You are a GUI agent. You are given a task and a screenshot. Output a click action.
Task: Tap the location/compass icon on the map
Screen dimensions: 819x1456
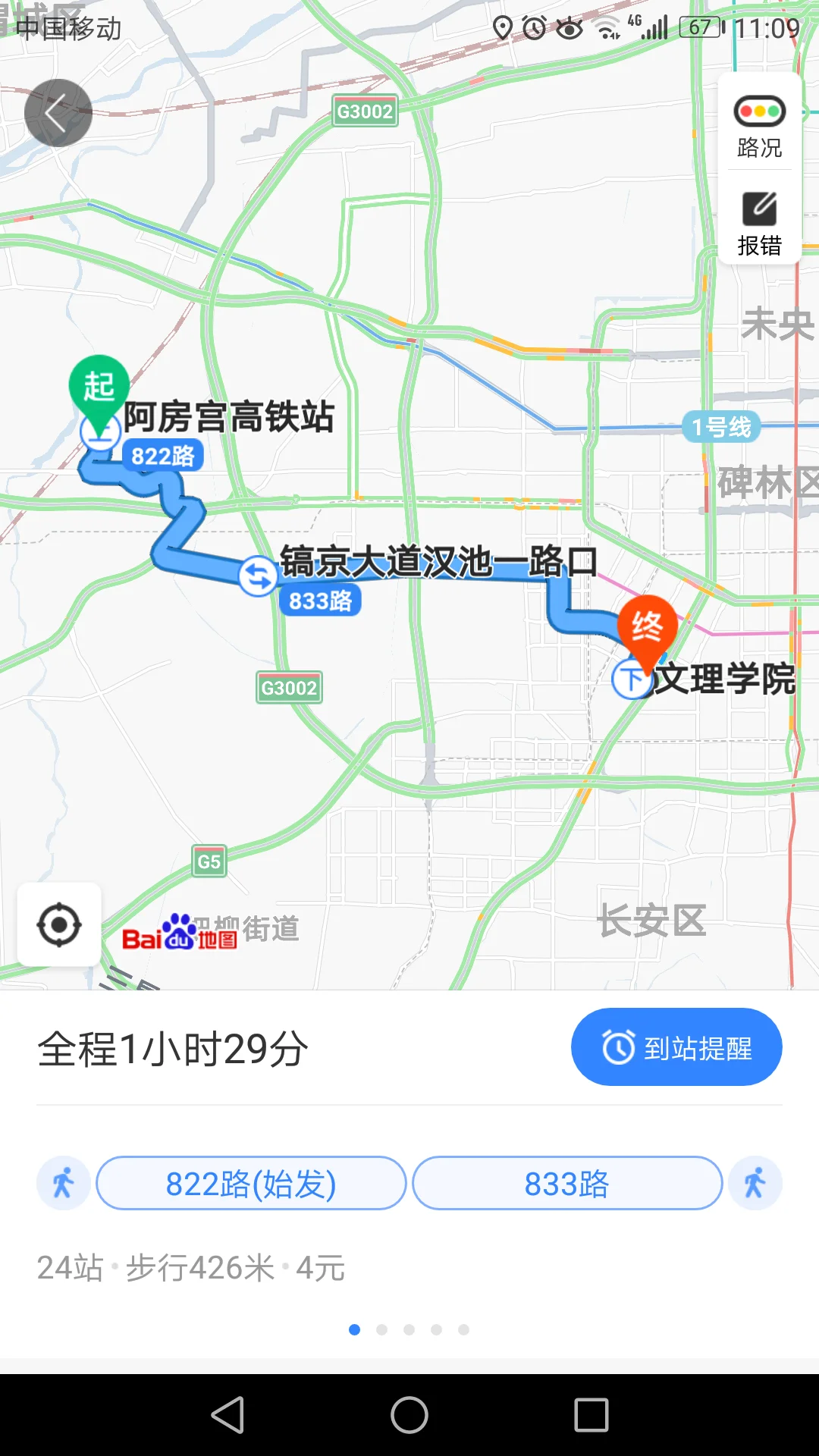pyautogui.click(x=58, y=924)
